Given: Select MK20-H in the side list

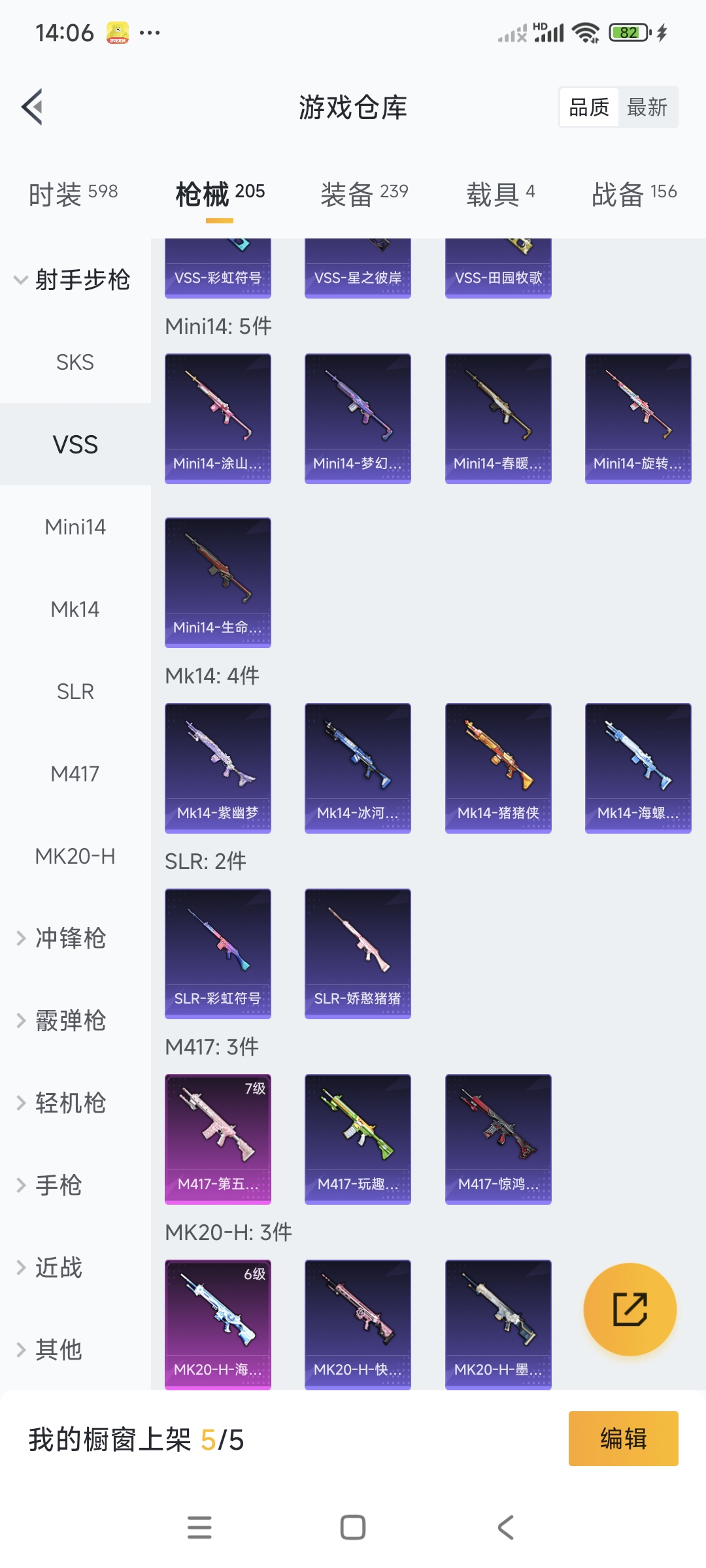Looking at the screenshot, I should point(75,856).
